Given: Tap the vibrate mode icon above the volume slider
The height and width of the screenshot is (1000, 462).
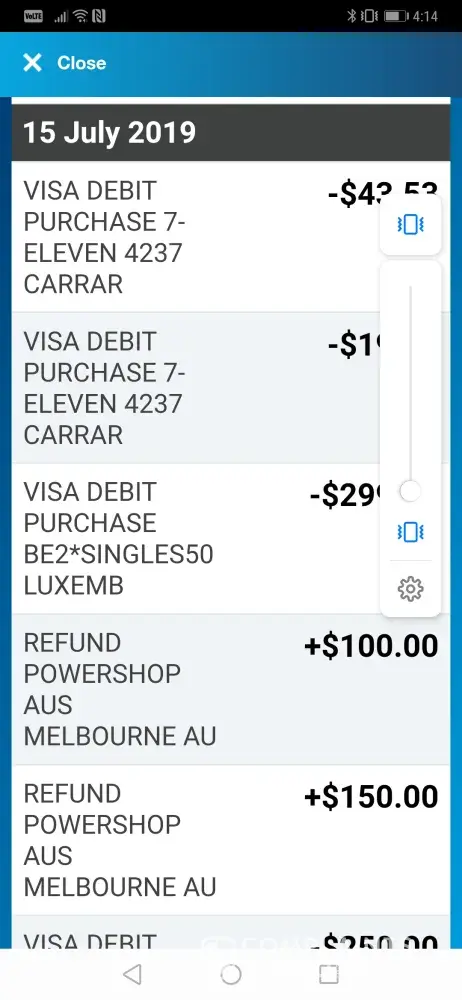Looking at the screenshot, I should [x=410, y=224].
